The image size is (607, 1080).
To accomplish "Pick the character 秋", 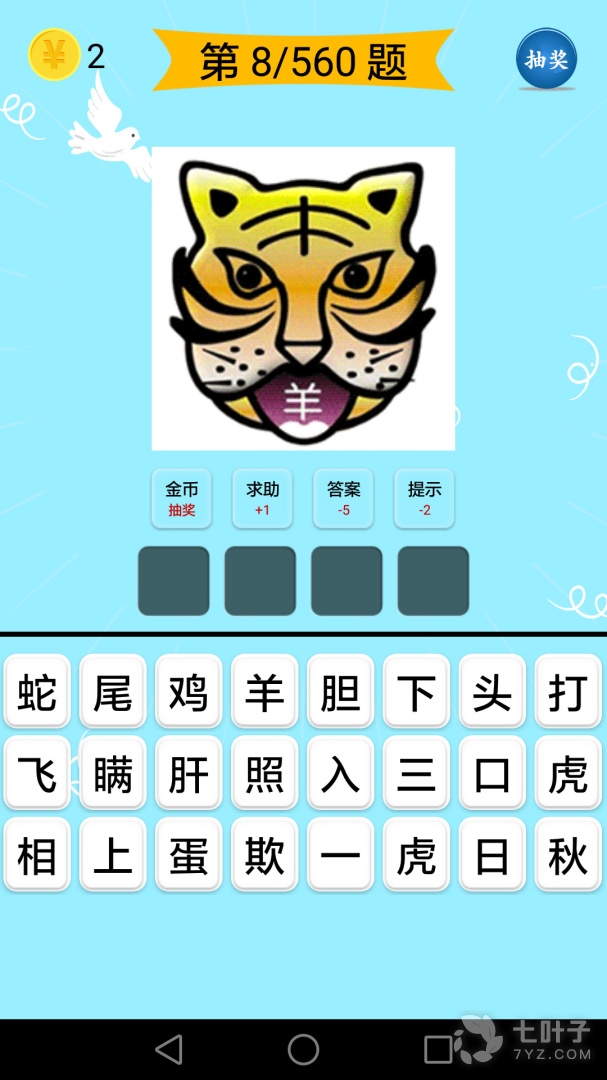I will point(568,856).
